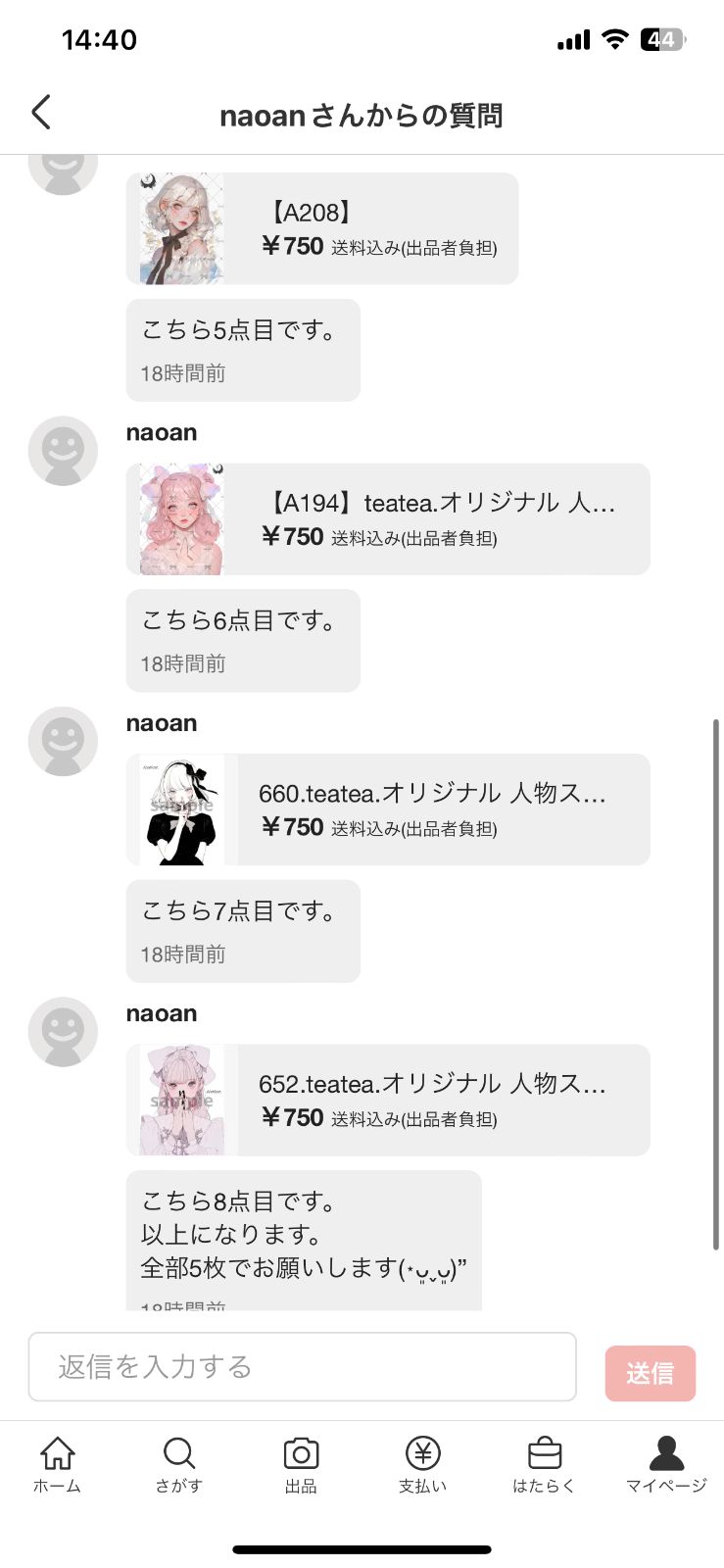Tap the 送信 send button
This screenshot has width=724, height=1568.
(651, 1373)
